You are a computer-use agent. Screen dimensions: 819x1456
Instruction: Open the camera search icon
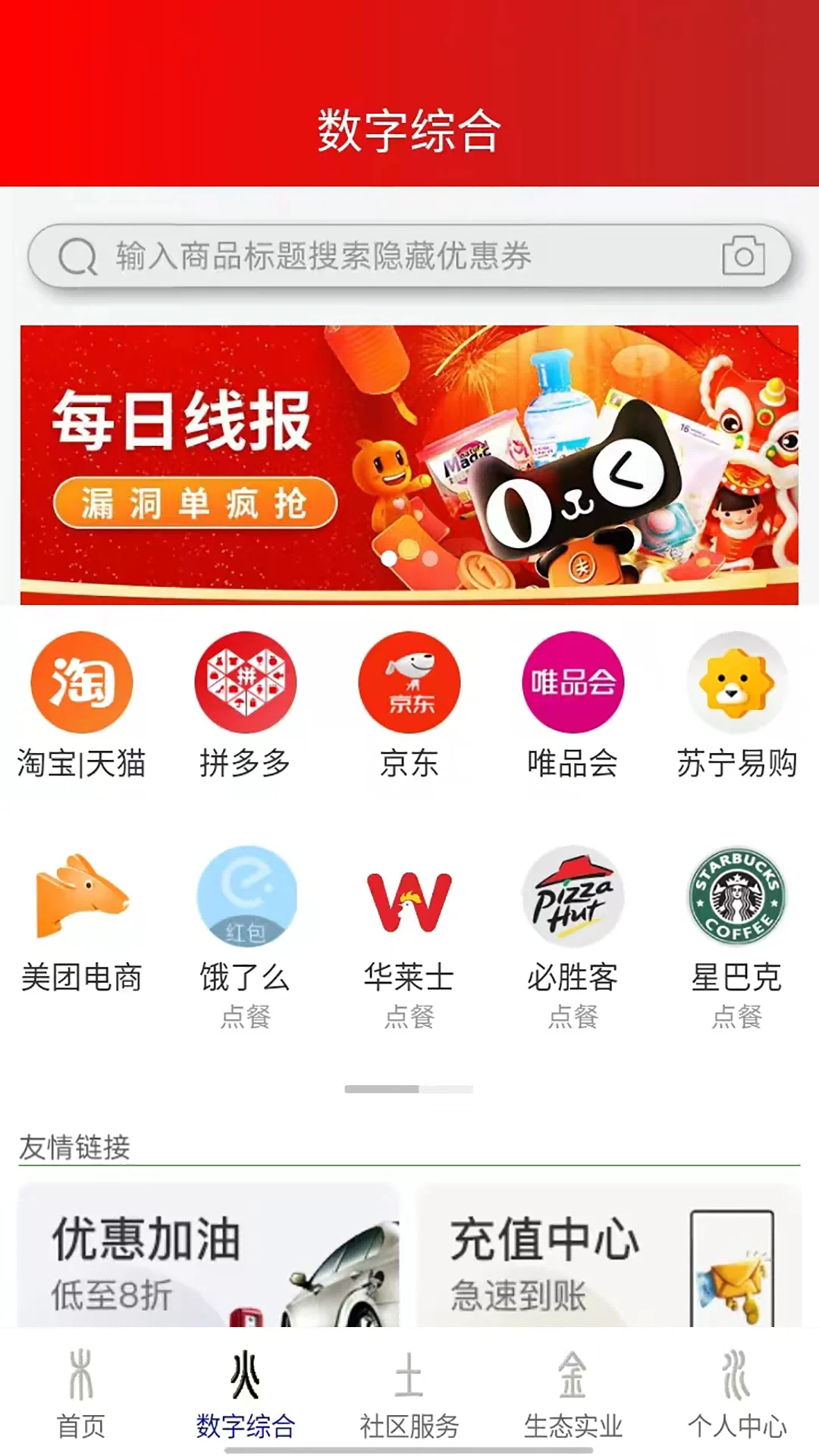pyautogui.click(x=744, y=256)
